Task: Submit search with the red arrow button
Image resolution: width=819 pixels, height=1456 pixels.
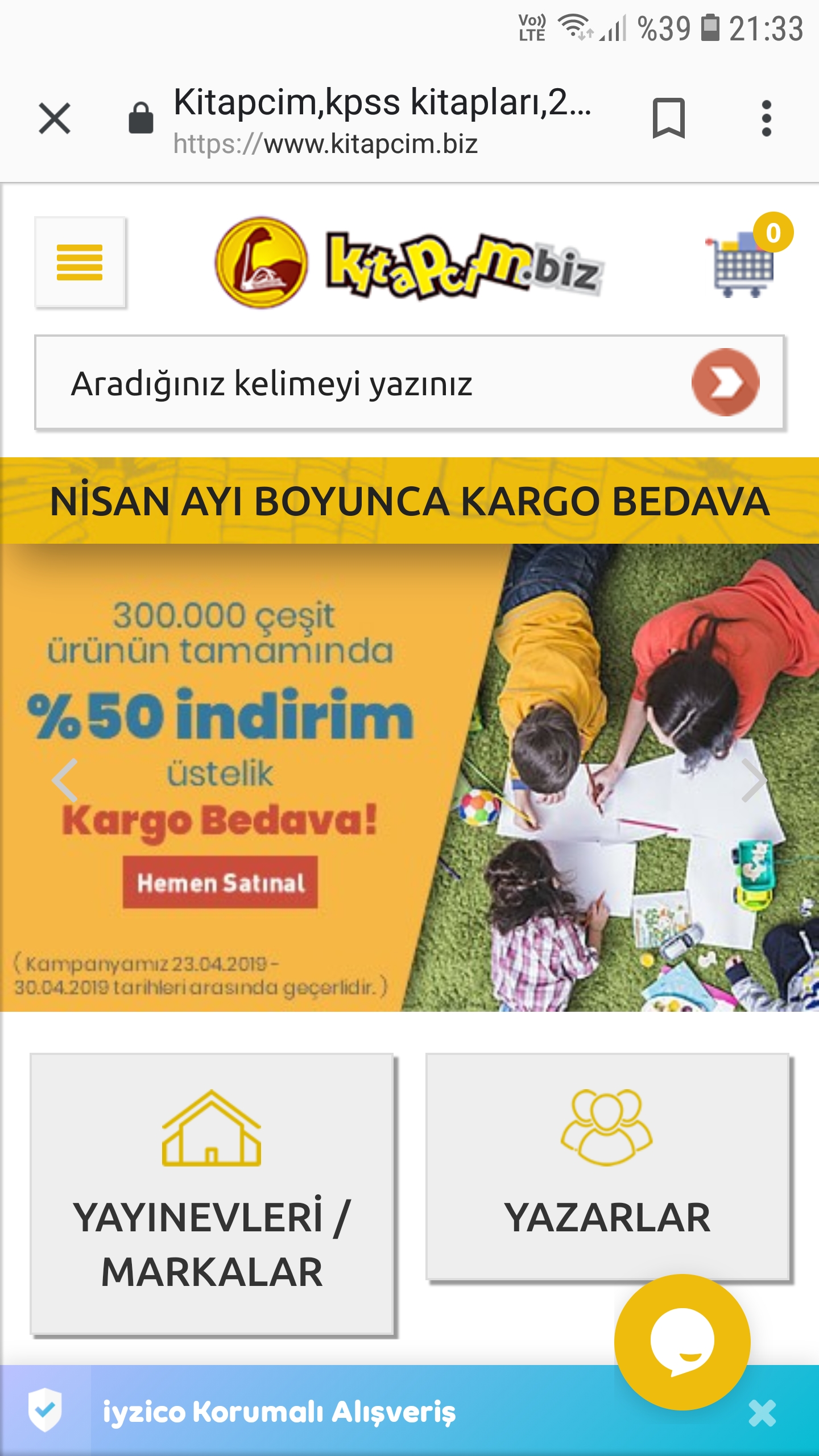Action: pos(725,382)
